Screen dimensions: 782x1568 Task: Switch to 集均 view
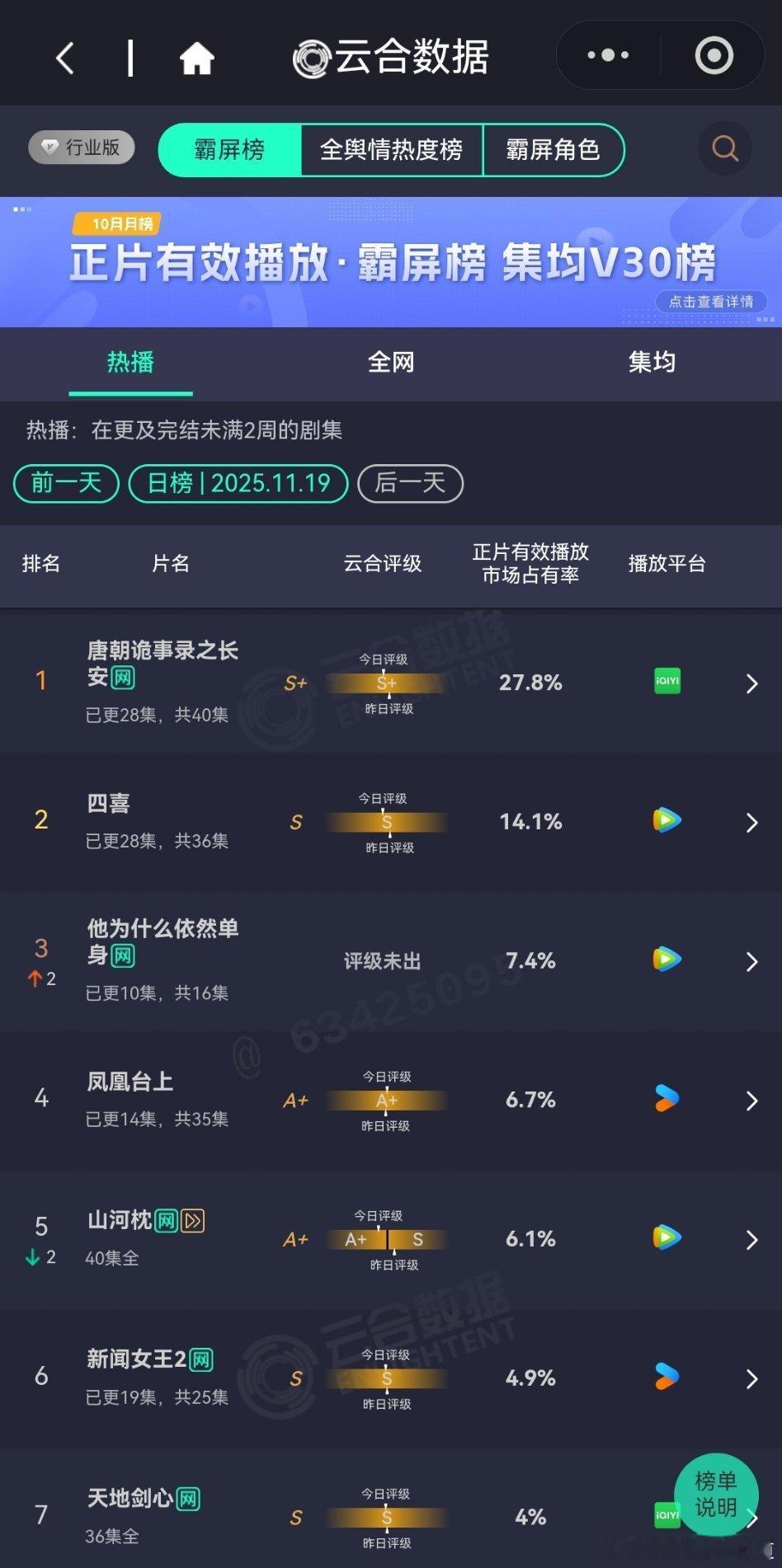tap(651, 363)
